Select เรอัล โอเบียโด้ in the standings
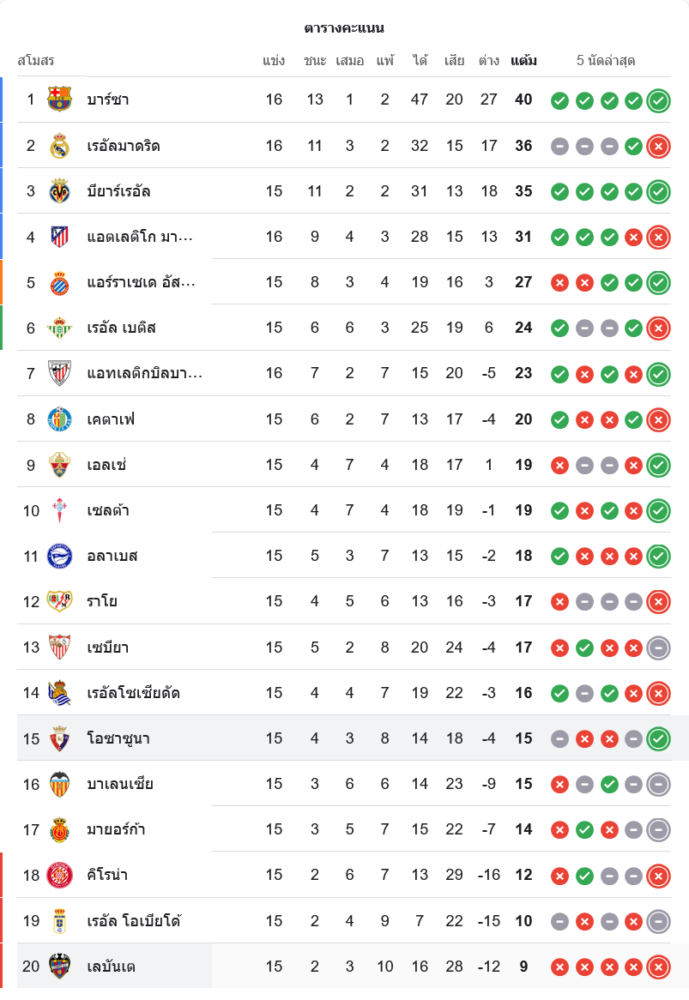This screenshot has width=689, height=1000. point(134,920)
